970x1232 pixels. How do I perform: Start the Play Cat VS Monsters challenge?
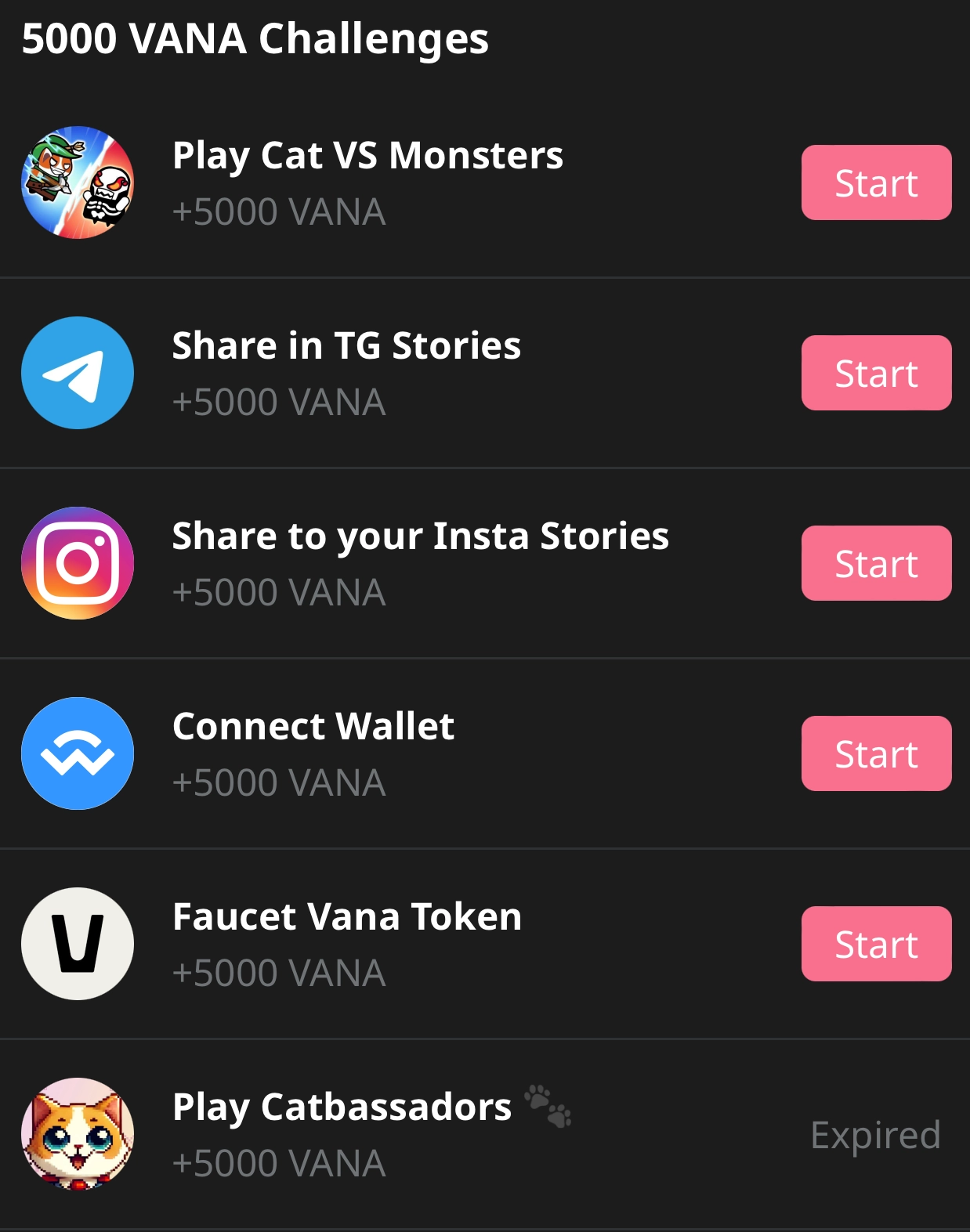tap(876, 182)
